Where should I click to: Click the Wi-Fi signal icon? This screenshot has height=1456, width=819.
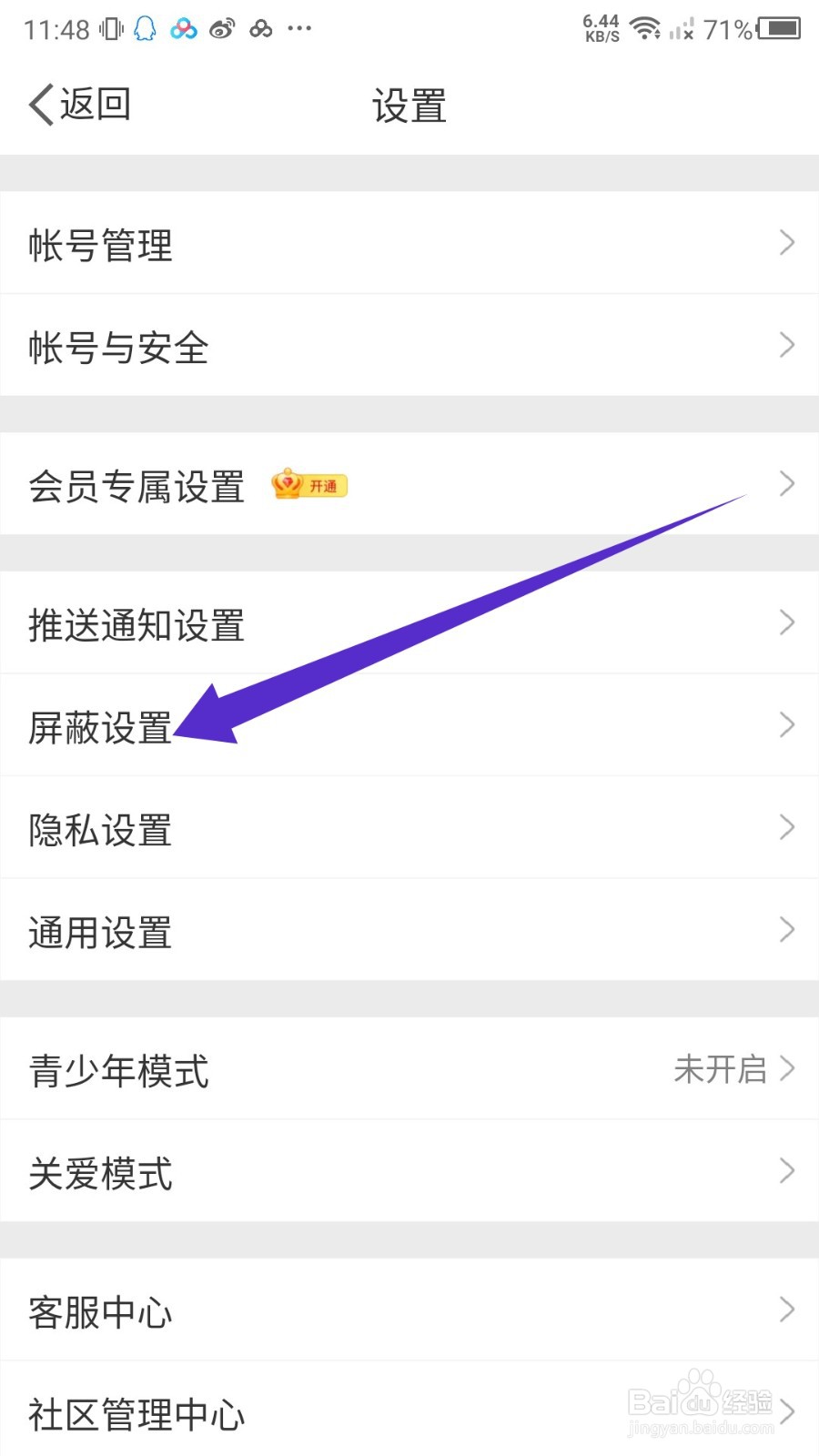click(x=646, y=27)
